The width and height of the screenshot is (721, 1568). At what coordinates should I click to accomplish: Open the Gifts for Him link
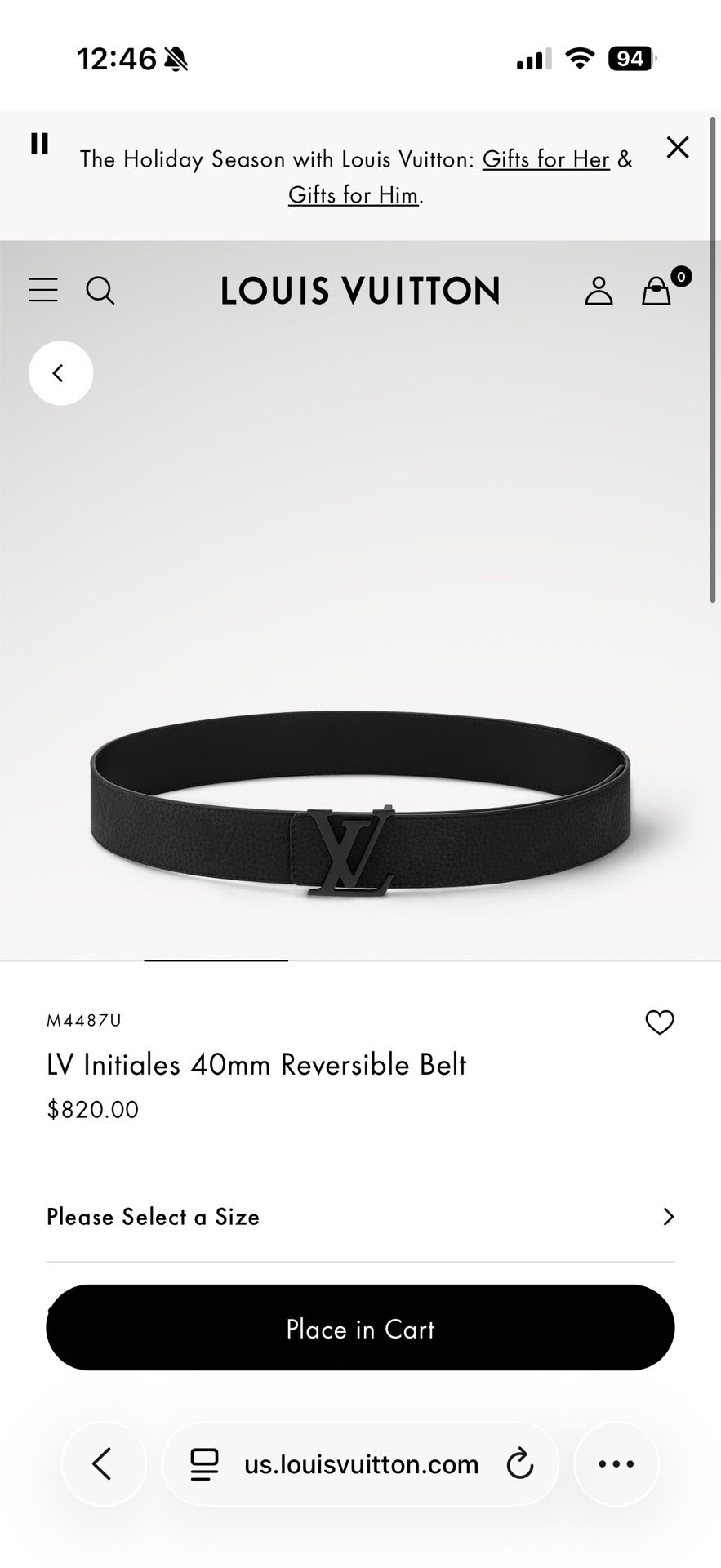(x=353, y=195)
